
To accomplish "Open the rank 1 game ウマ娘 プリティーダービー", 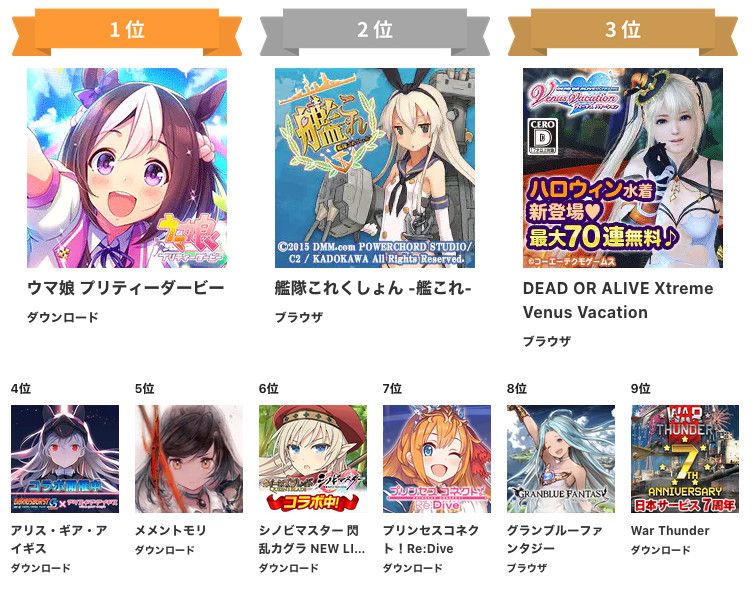I will click(x=127, y=168).
